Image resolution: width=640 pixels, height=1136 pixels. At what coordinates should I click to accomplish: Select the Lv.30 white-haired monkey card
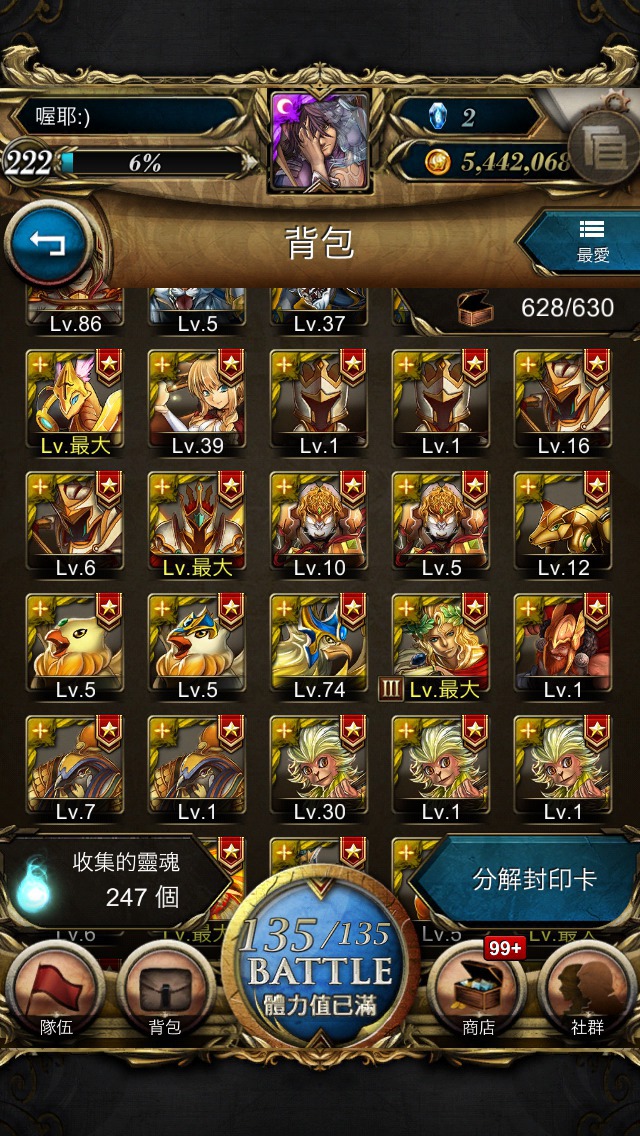pos(319,769)
